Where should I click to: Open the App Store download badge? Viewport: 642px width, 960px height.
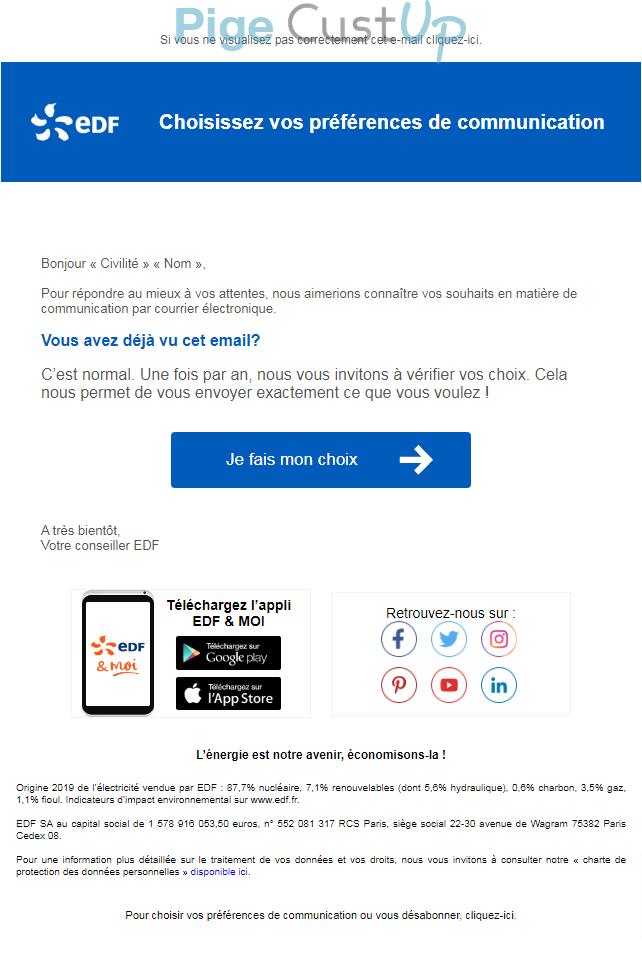[x=228, y=693]
